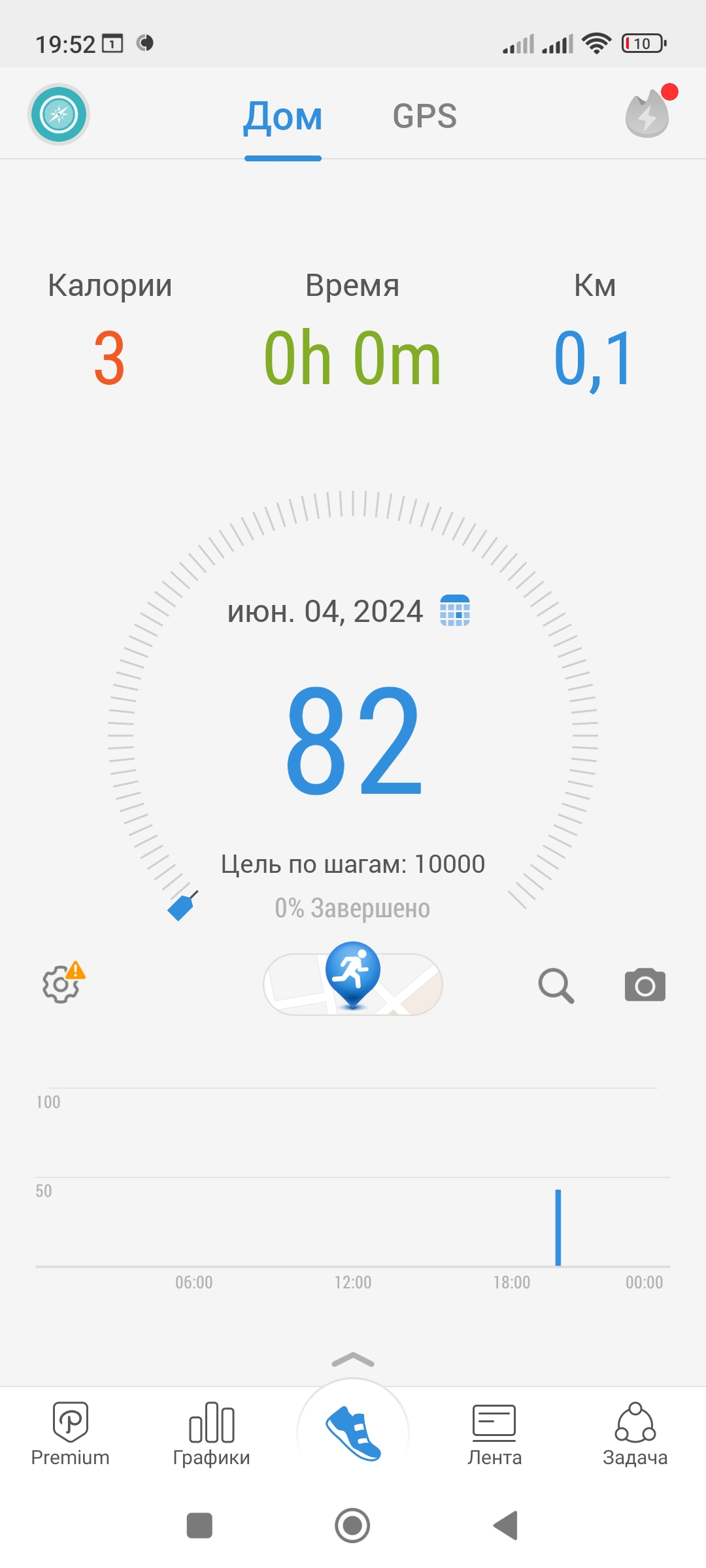Expand the panel with the up chevron
This screenshot has height=1568, width=706.
(353, 1360)
